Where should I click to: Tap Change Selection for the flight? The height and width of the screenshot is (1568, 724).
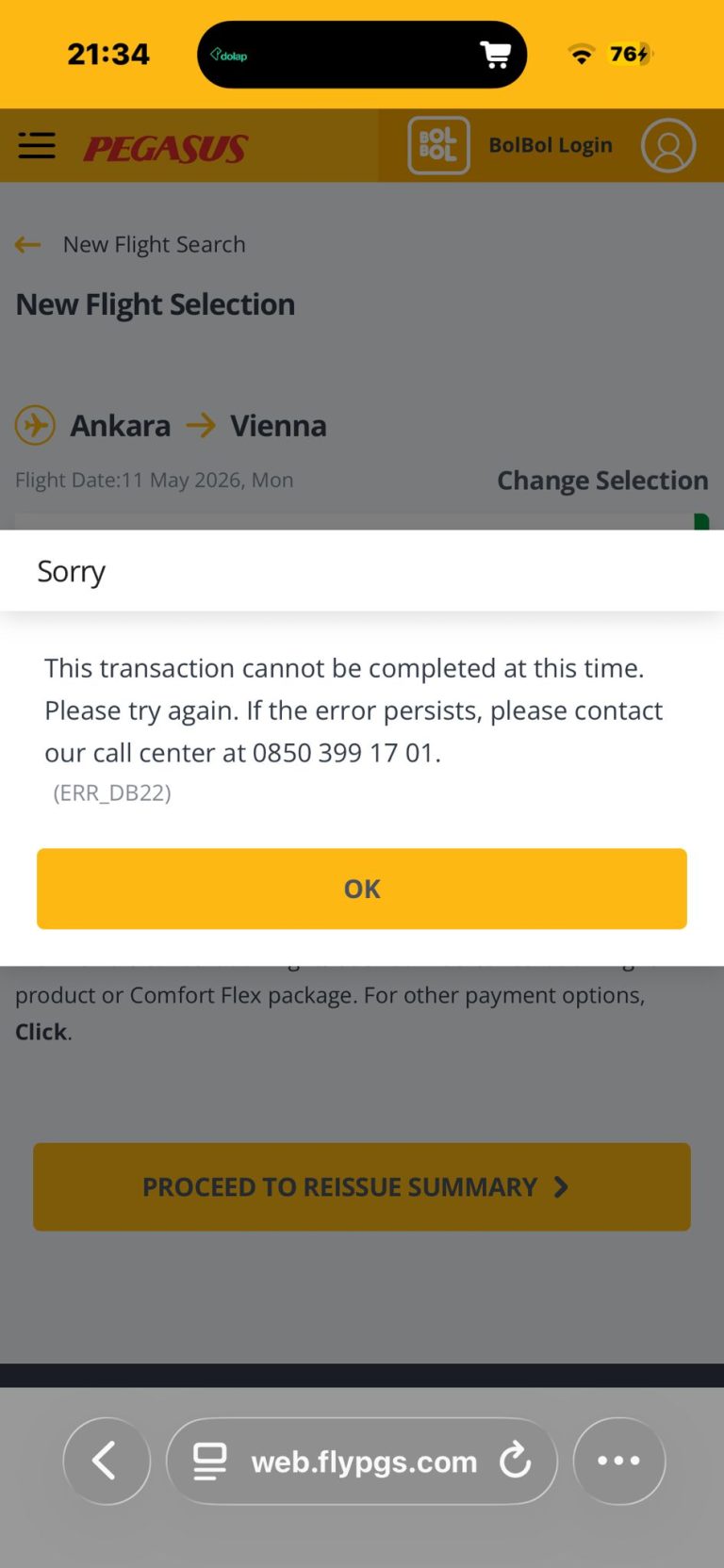[x=602, y=481]
